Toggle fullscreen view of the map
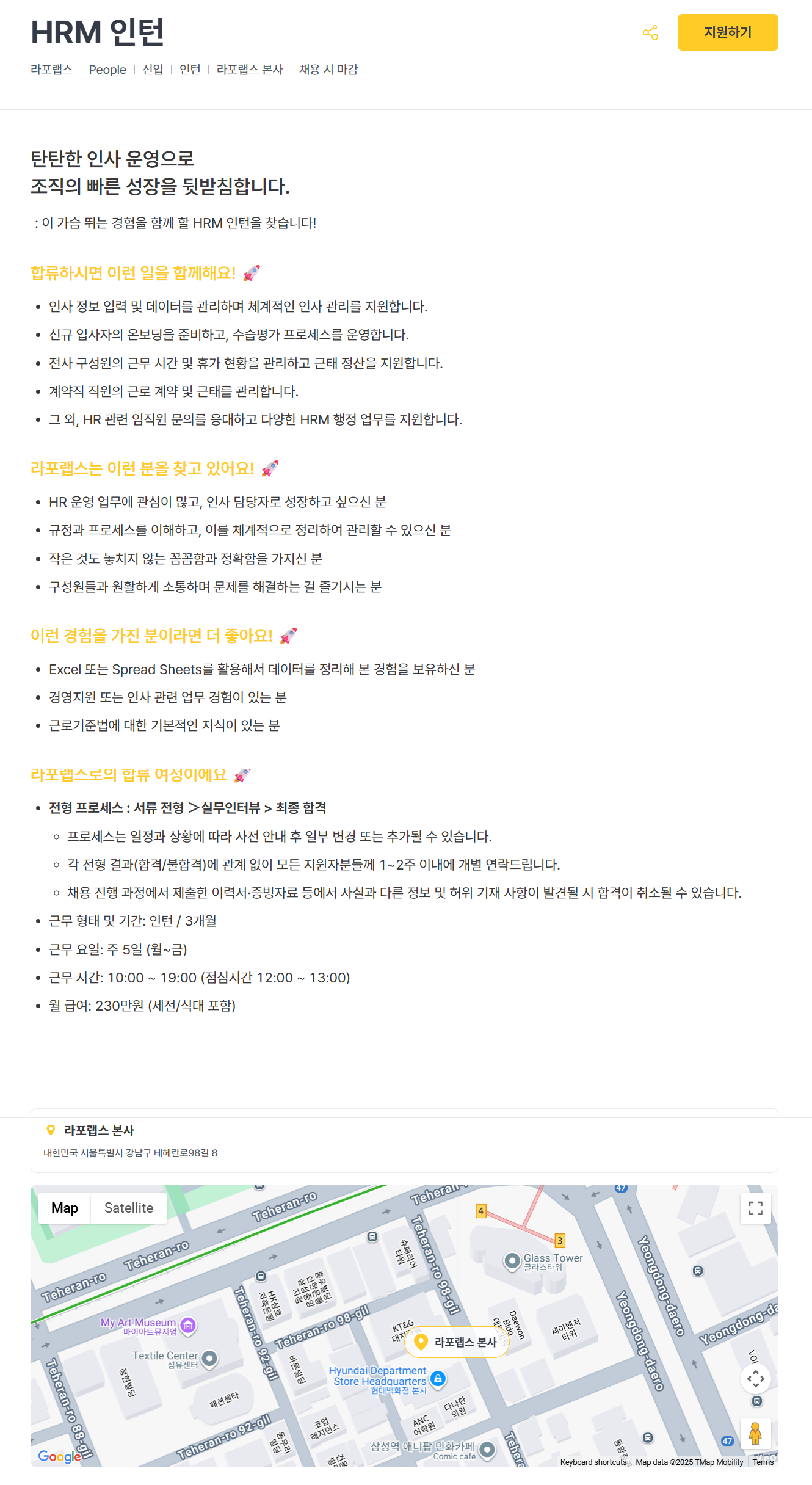This screenshot has height=1485, width=812. (755, 1208)
